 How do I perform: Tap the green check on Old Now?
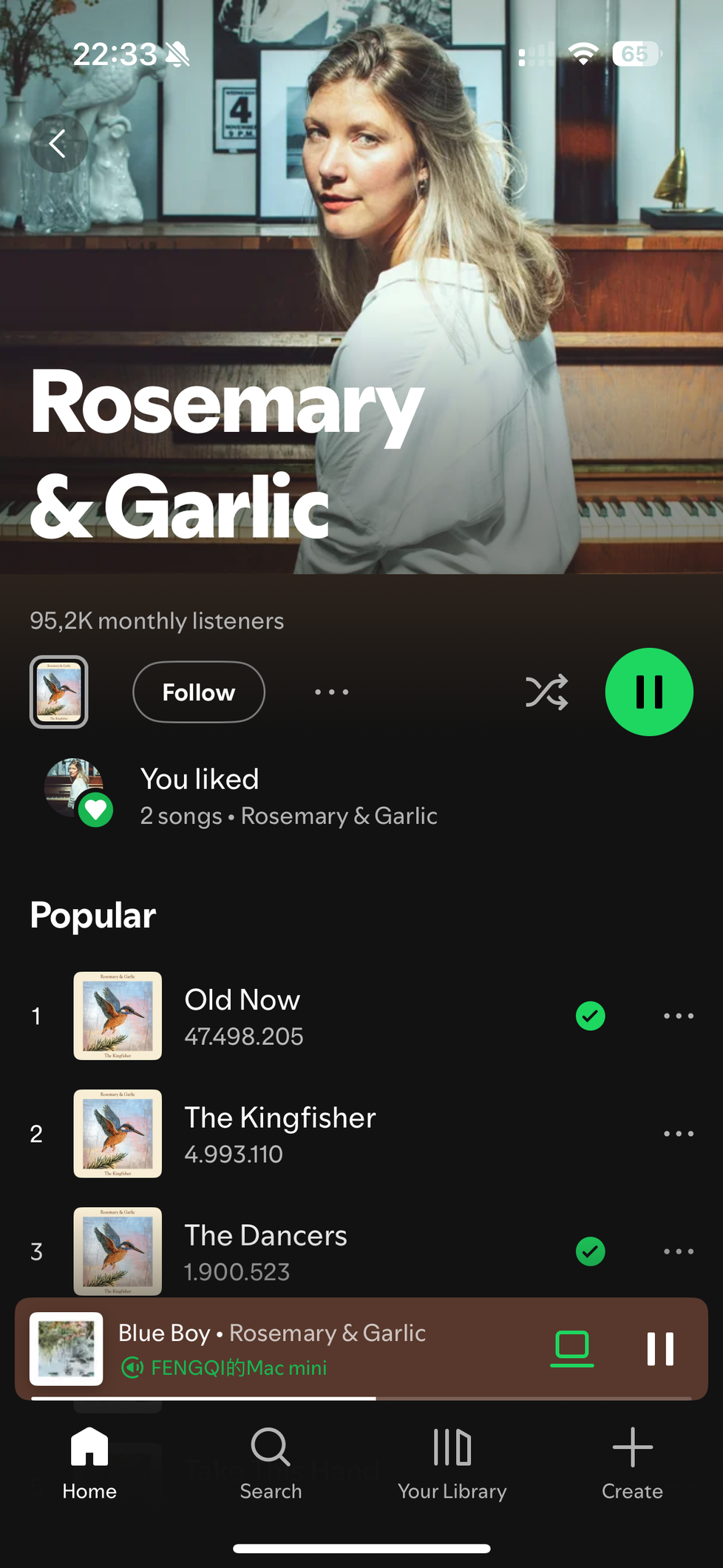tap(591, 1016)
